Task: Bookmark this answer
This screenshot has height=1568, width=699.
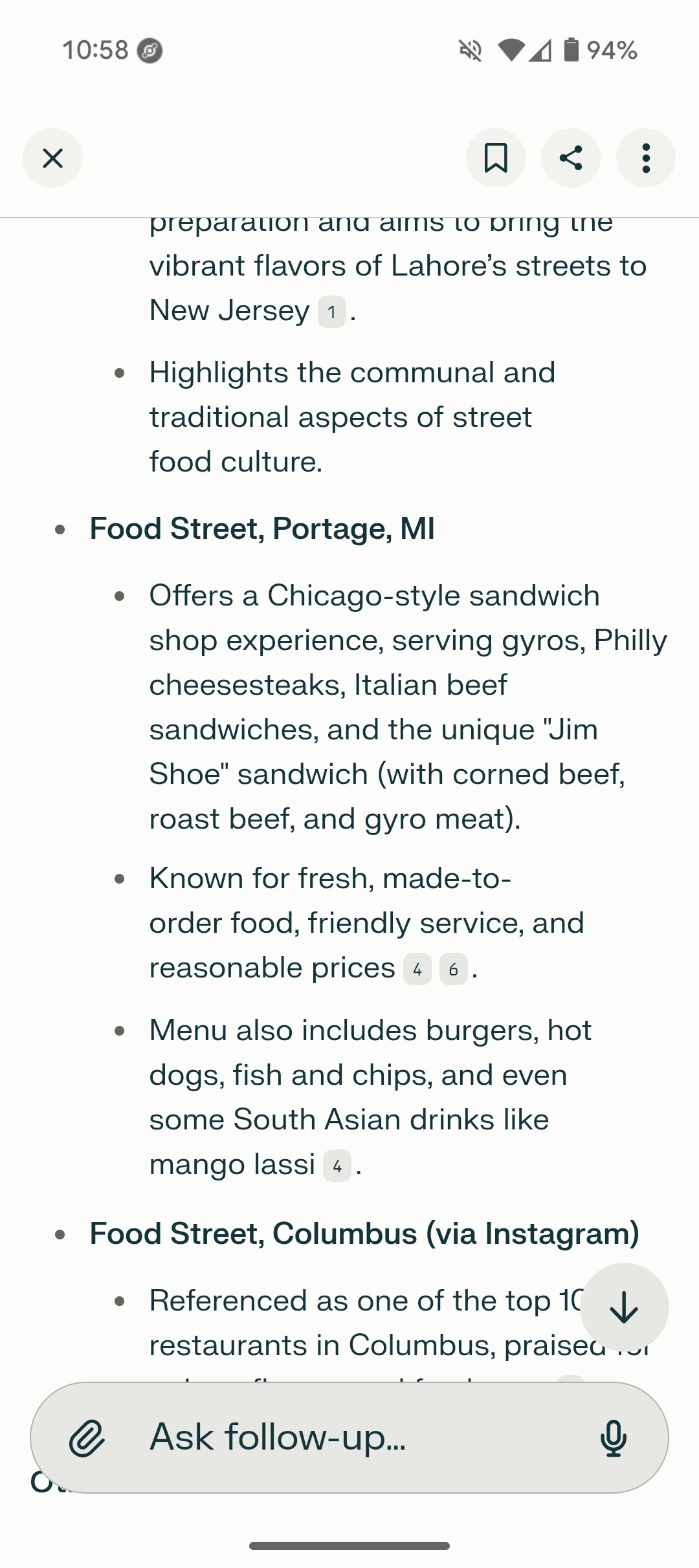Action: pyautogui.click(x=496, y=158)
